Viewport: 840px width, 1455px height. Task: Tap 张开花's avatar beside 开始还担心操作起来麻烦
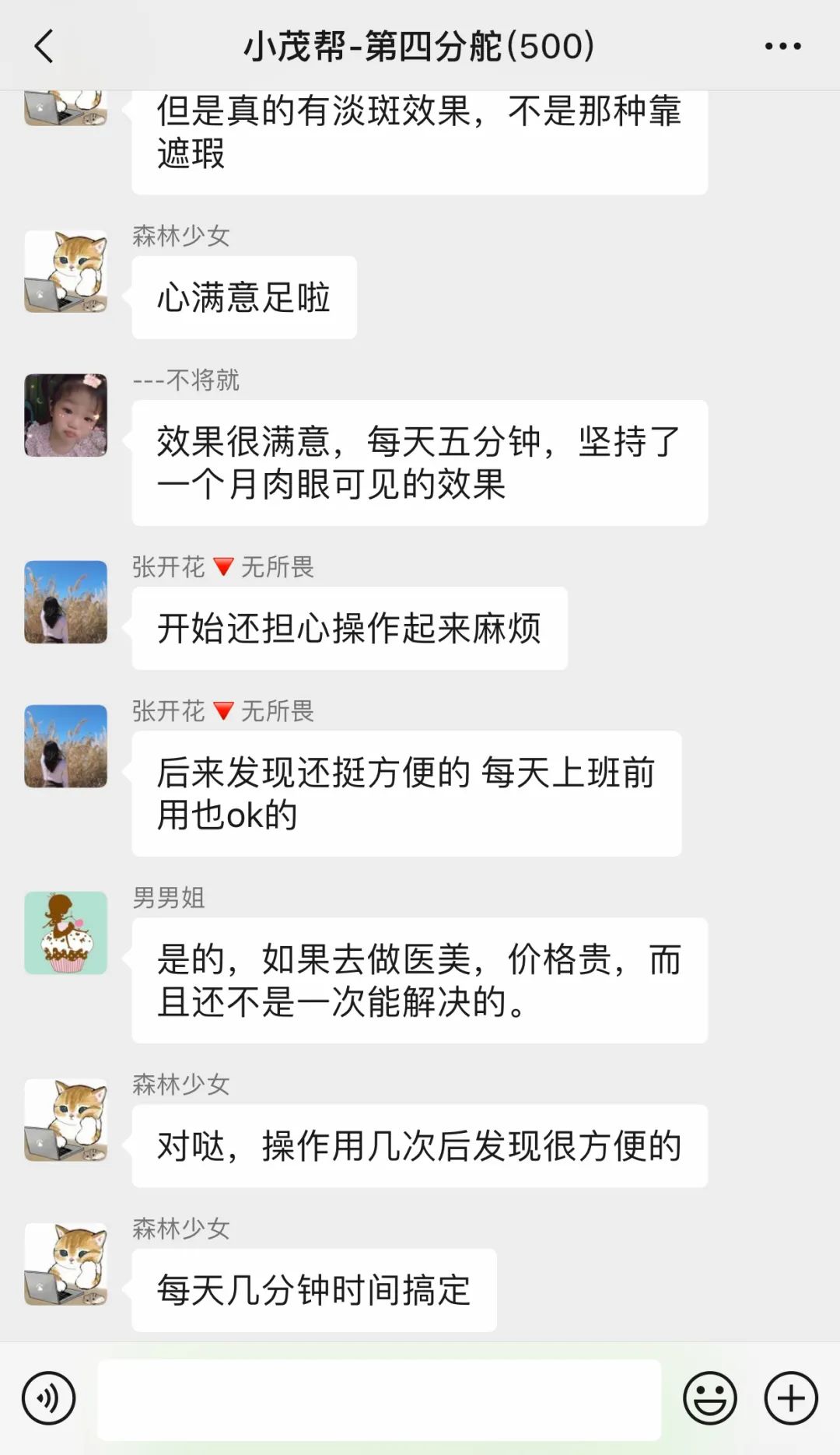[x=66, y=602]
